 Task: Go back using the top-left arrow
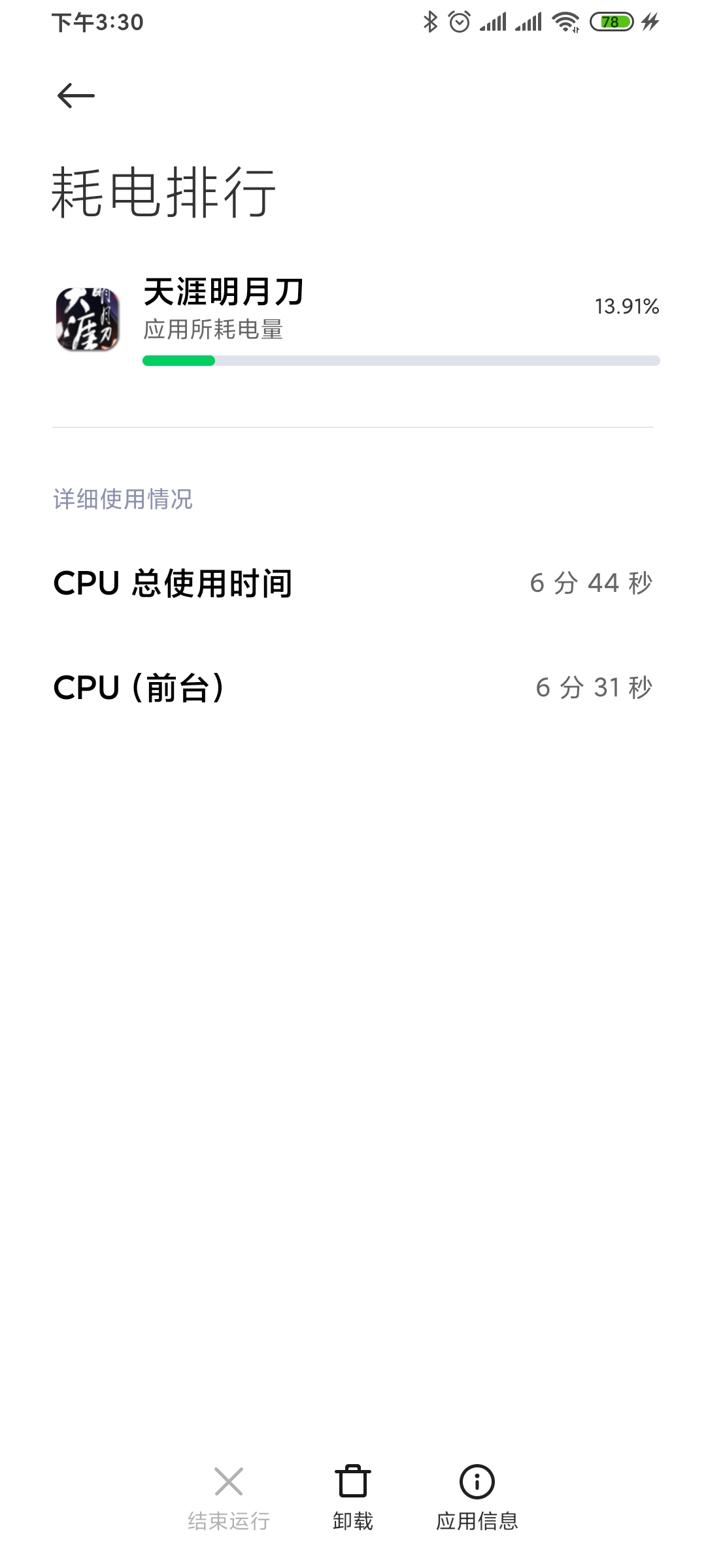coord(76,96)
